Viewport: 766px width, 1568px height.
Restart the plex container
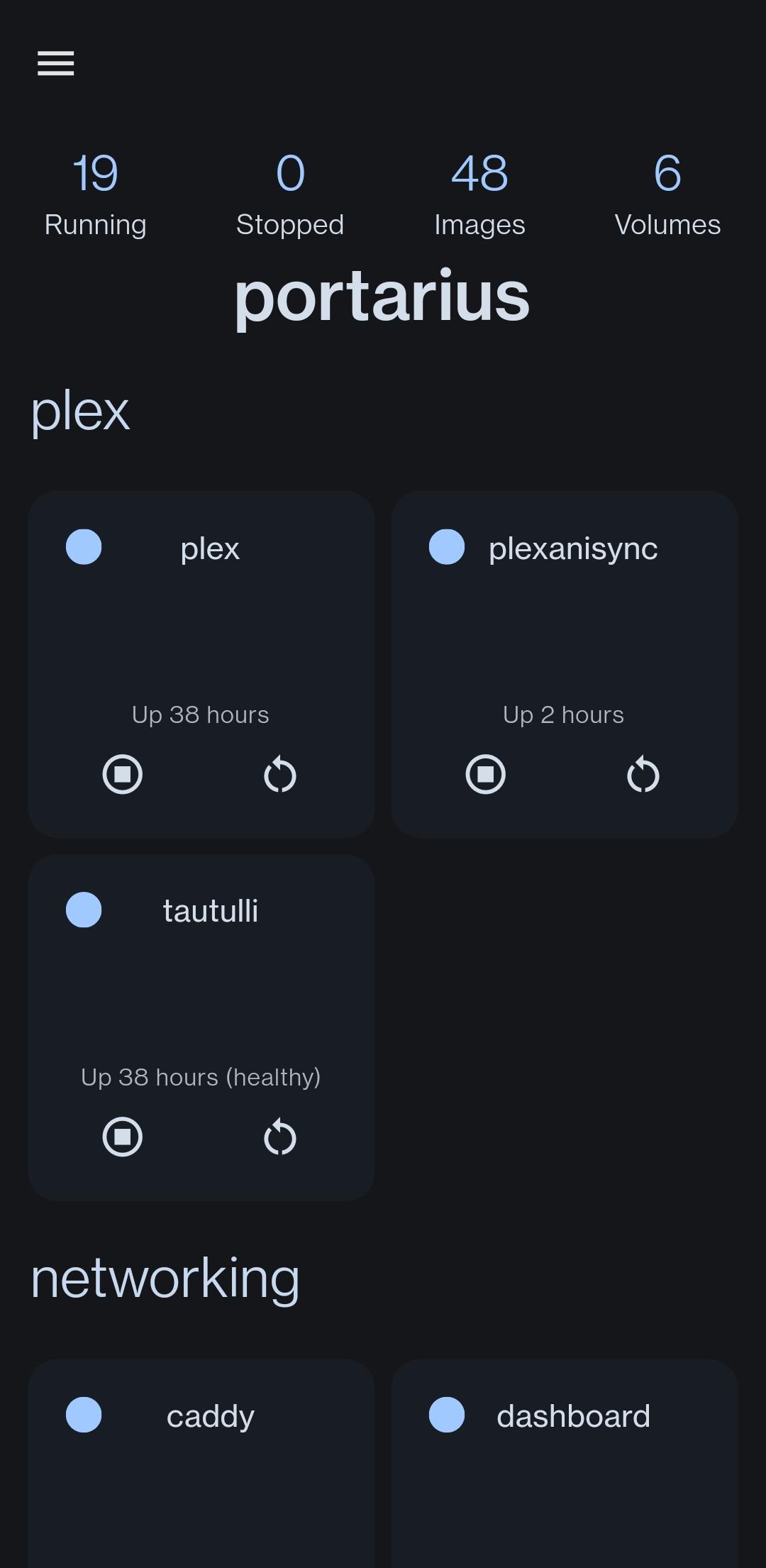(280, 774)
